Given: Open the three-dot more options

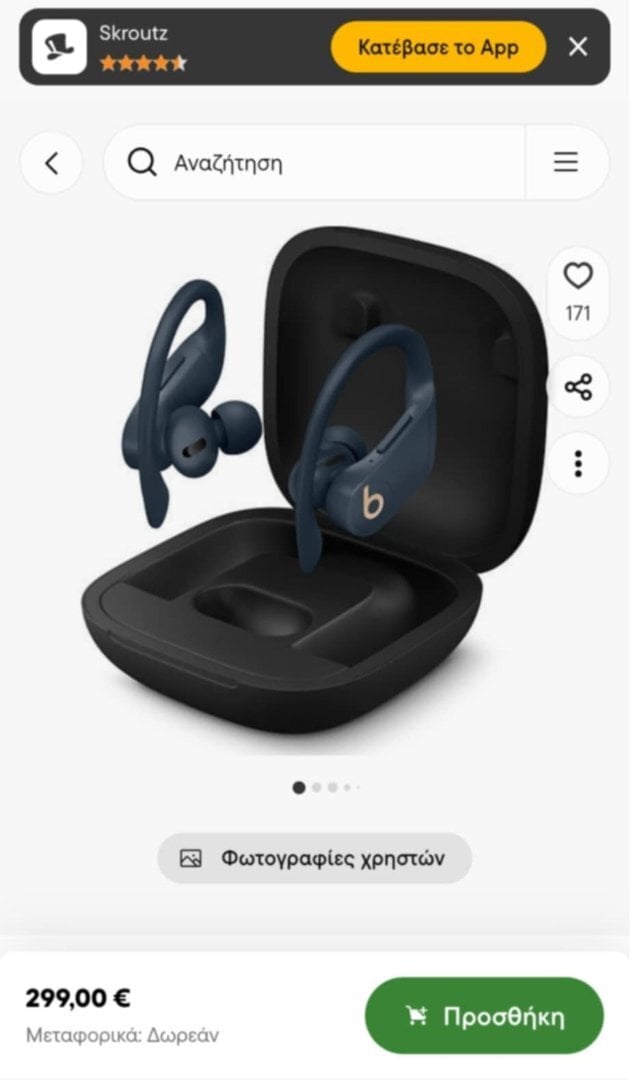Looking at the screenshot, I should 579,464.
